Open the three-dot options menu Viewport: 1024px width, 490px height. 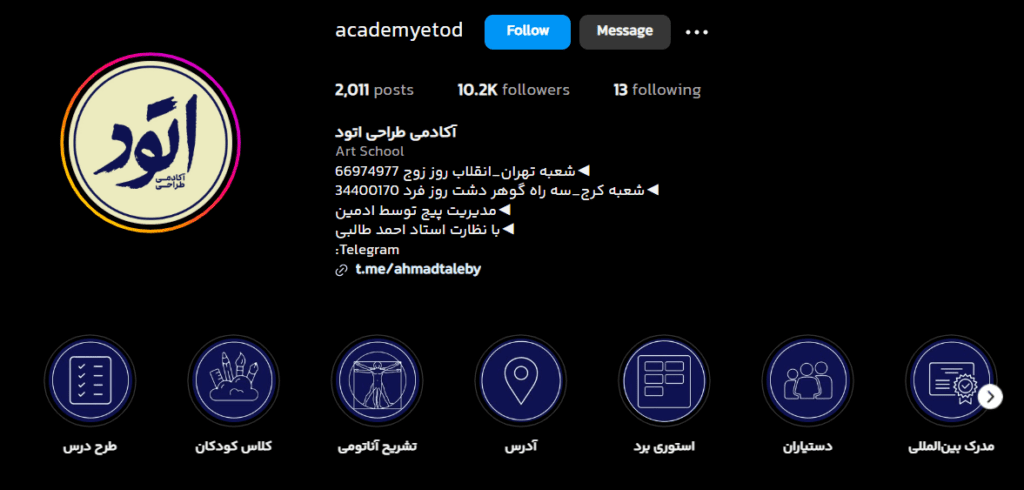point(696,32)
